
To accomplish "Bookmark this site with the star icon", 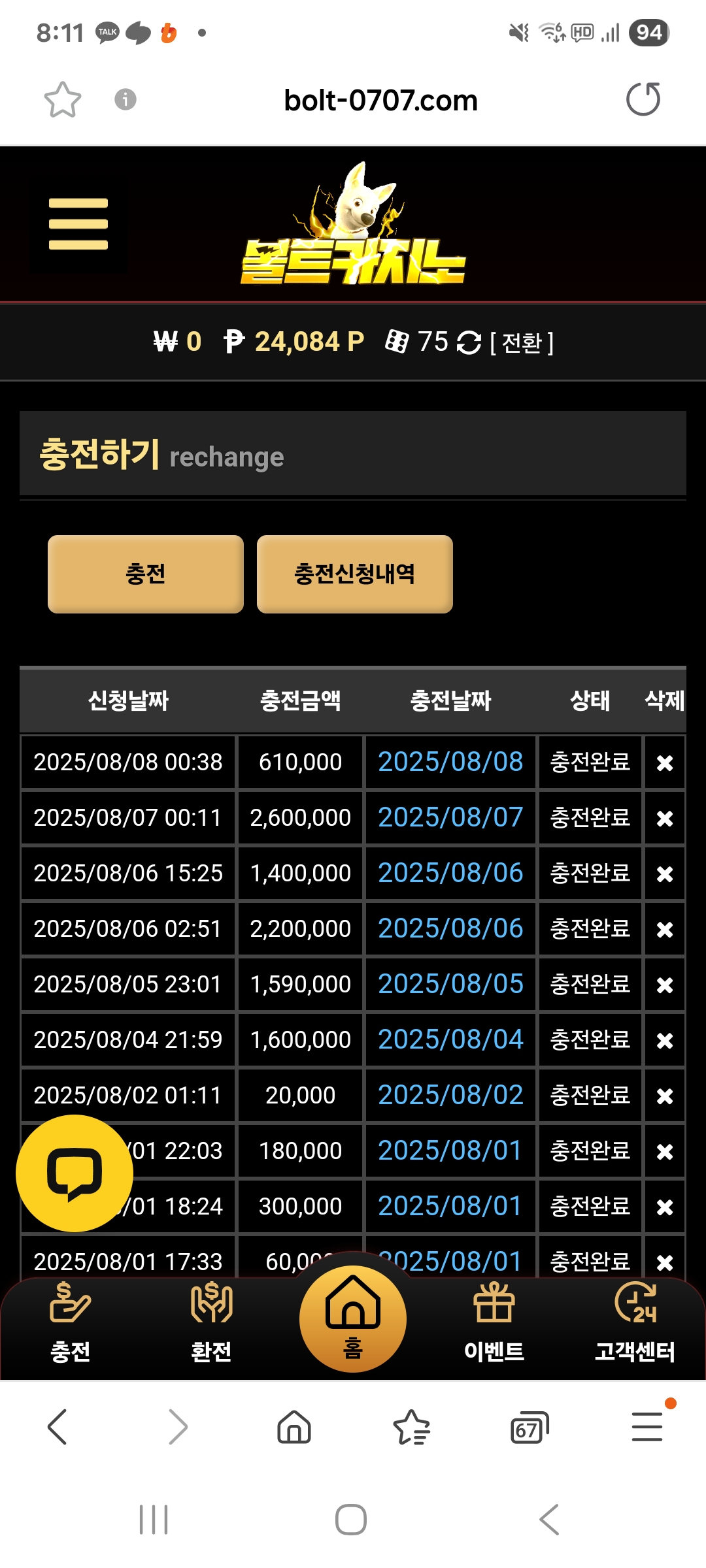I will tap(63, 99).
